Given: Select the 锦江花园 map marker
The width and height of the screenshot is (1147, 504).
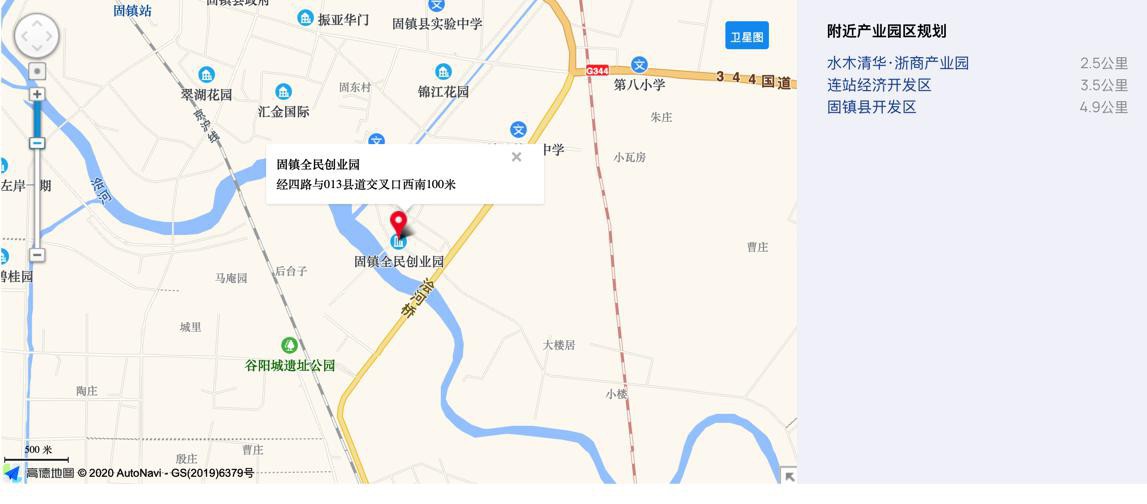Looking at the screenshot, I should pos(443,72).
